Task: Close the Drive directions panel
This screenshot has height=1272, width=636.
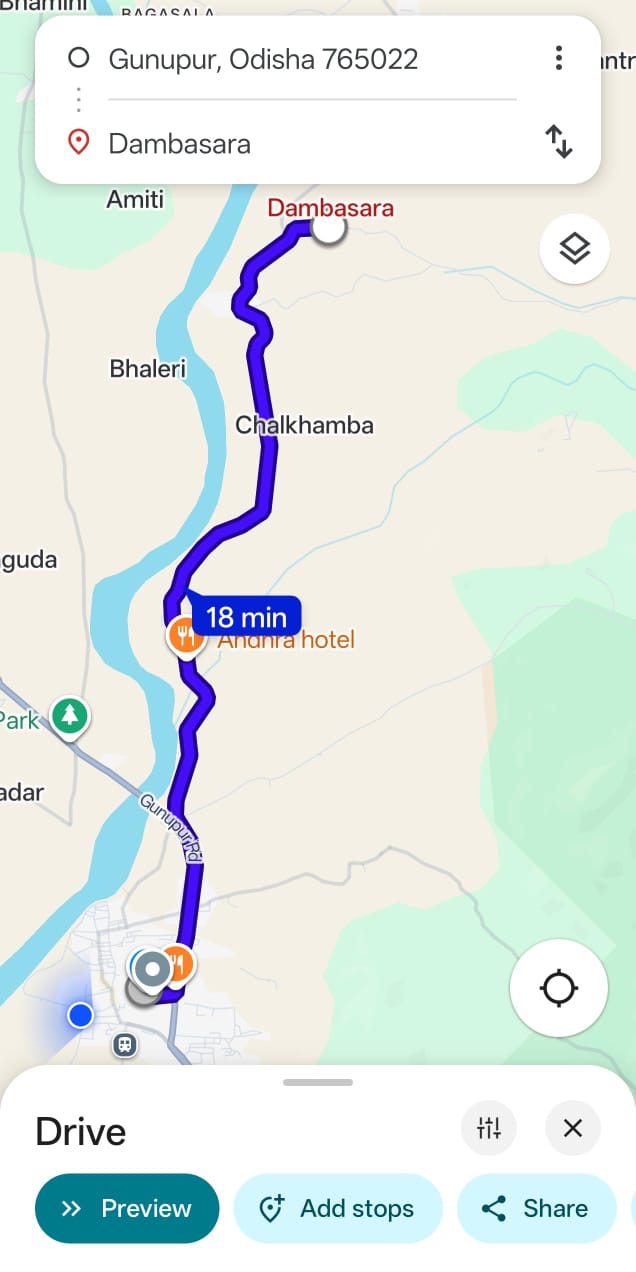Action: (573, 1129)
